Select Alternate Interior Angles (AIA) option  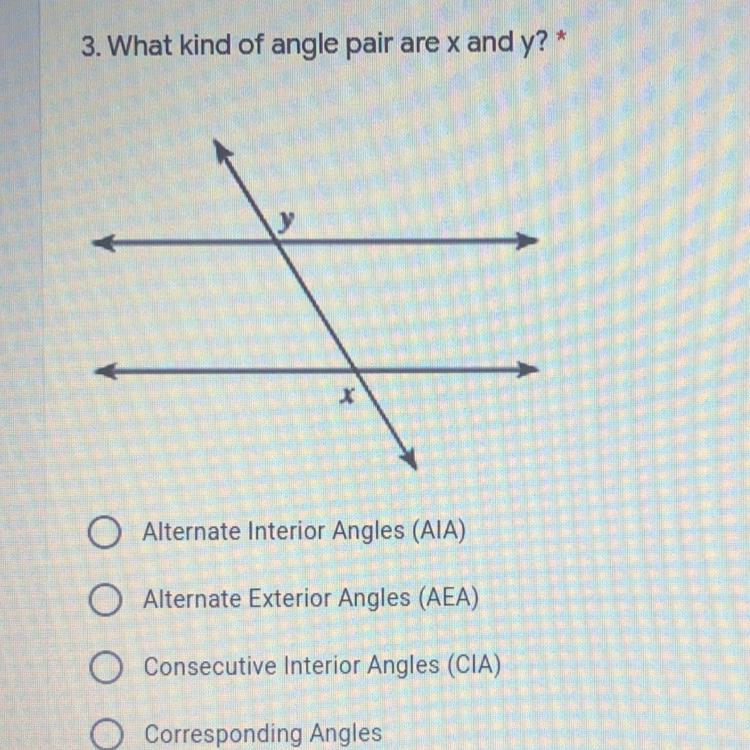click(102, 534)
